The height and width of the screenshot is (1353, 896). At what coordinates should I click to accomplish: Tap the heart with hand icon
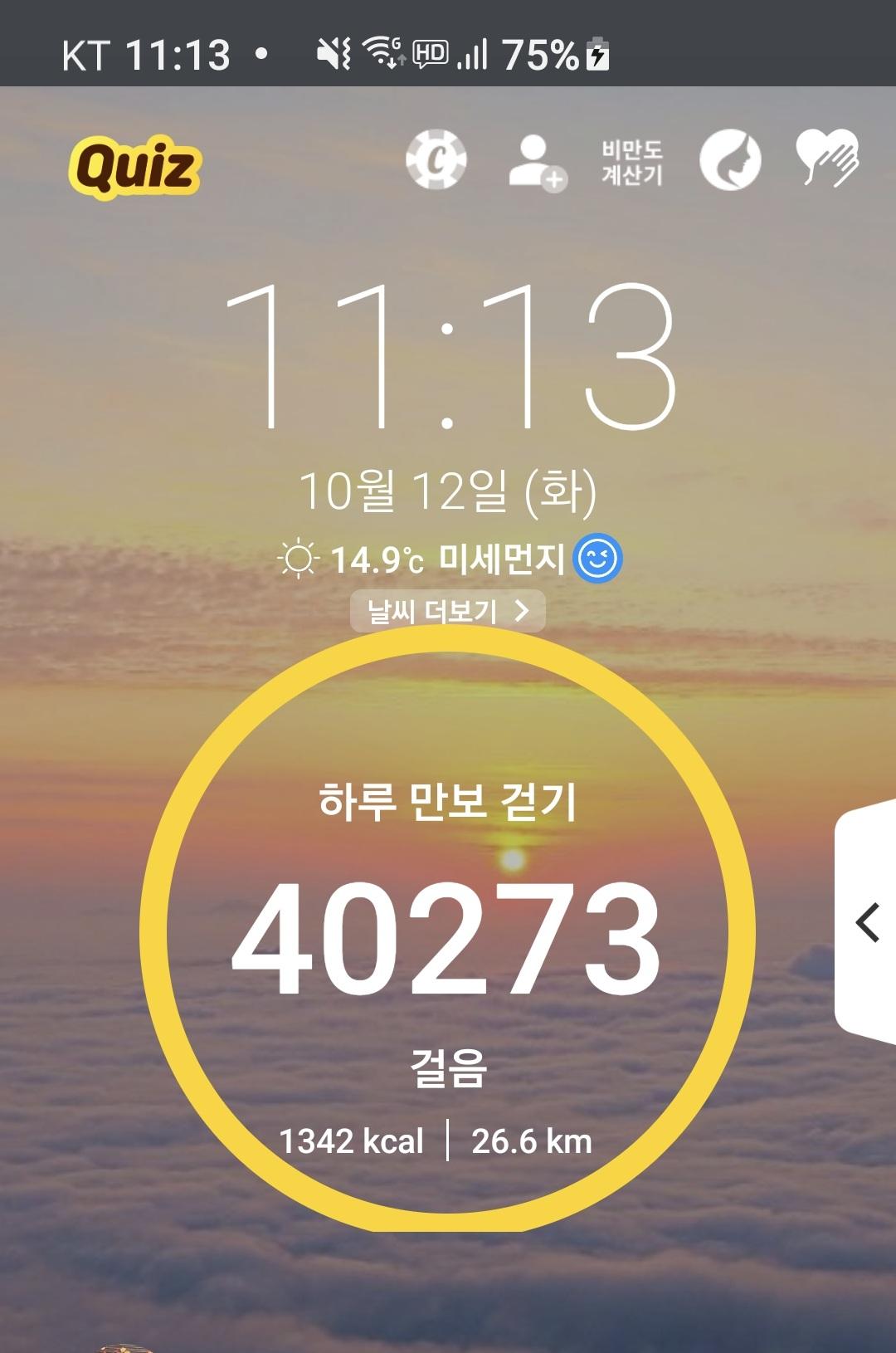826,158
